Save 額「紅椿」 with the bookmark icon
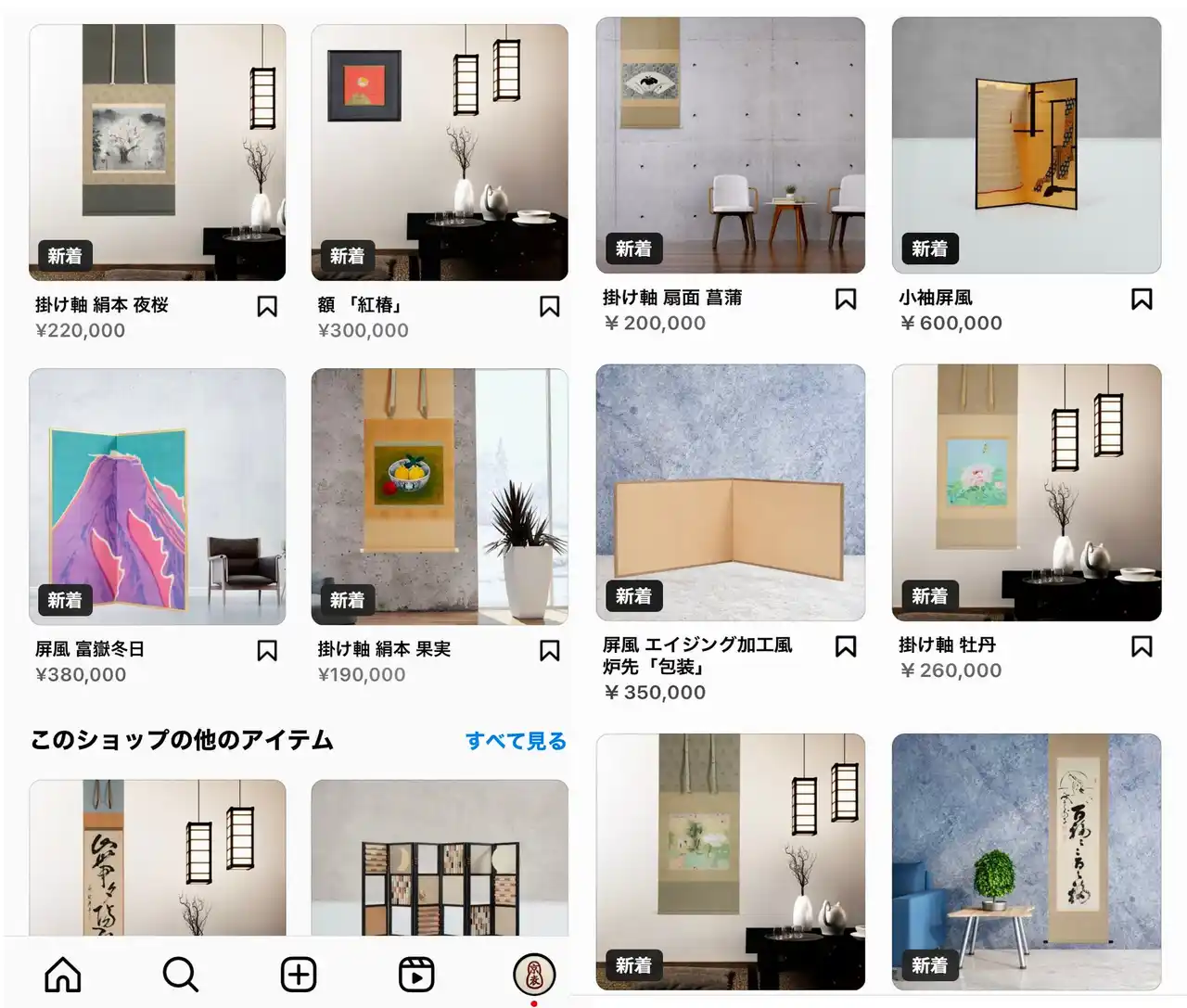 tap(549, 307)
